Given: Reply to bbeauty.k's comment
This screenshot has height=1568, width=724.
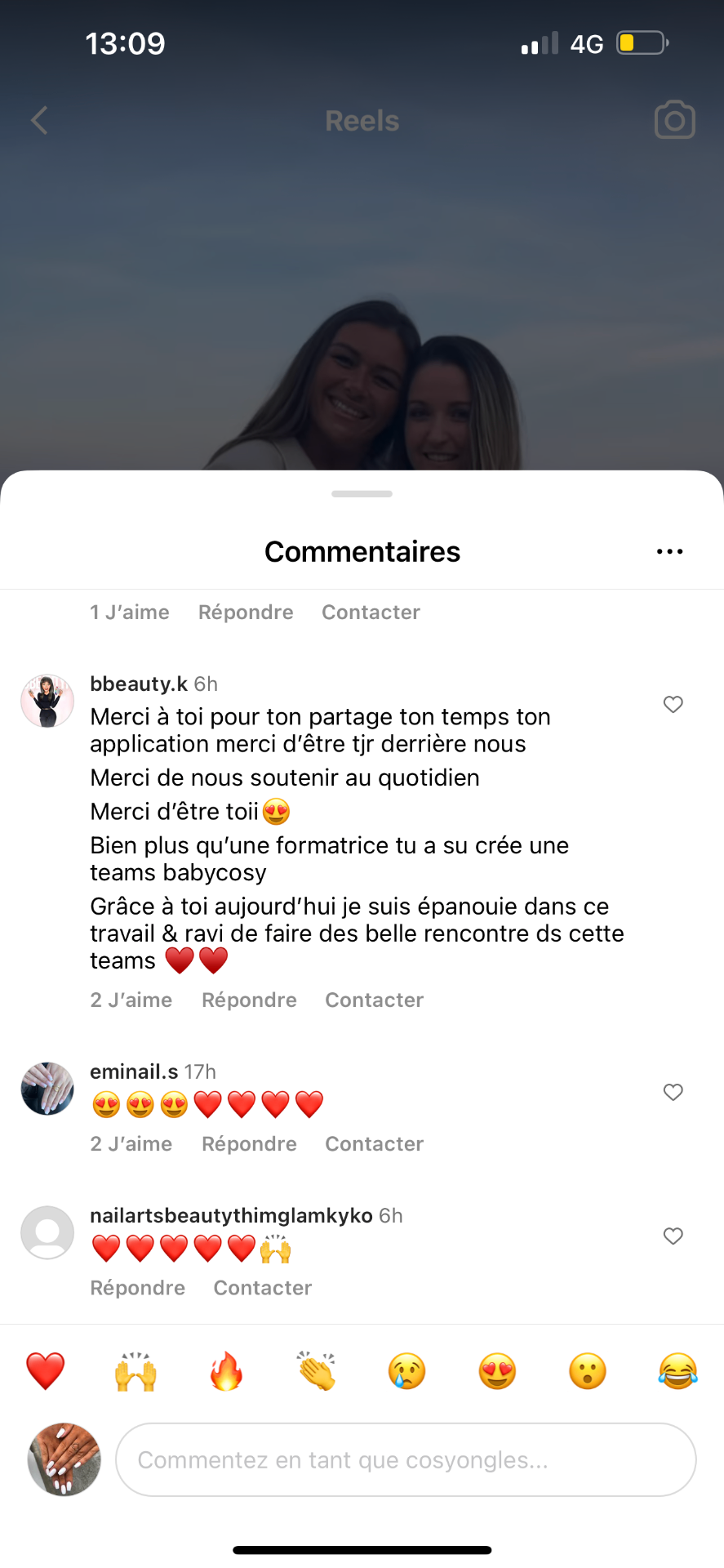Looking at the screenshot, I should (x=249, y=1000).
